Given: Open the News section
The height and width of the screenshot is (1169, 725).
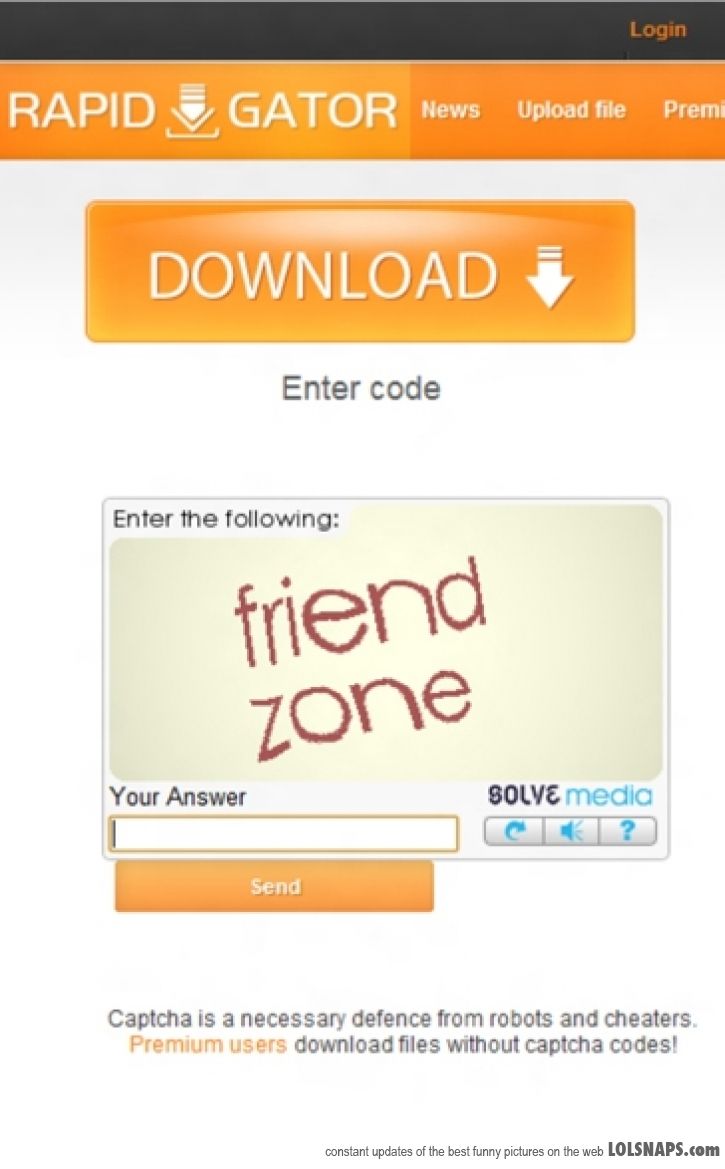Looking at the screenshot, I should 450,110.
